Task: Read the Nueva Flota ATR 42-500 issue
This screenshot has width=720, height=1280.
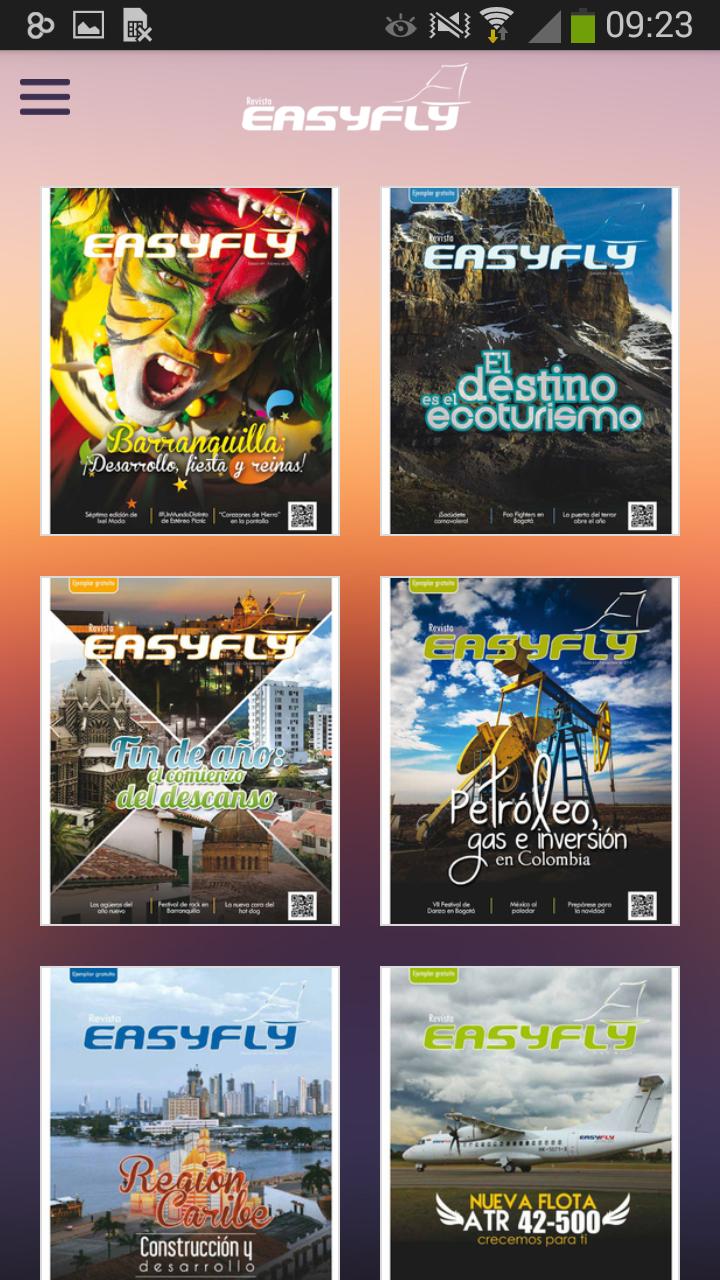Action: coord(530,1122)
